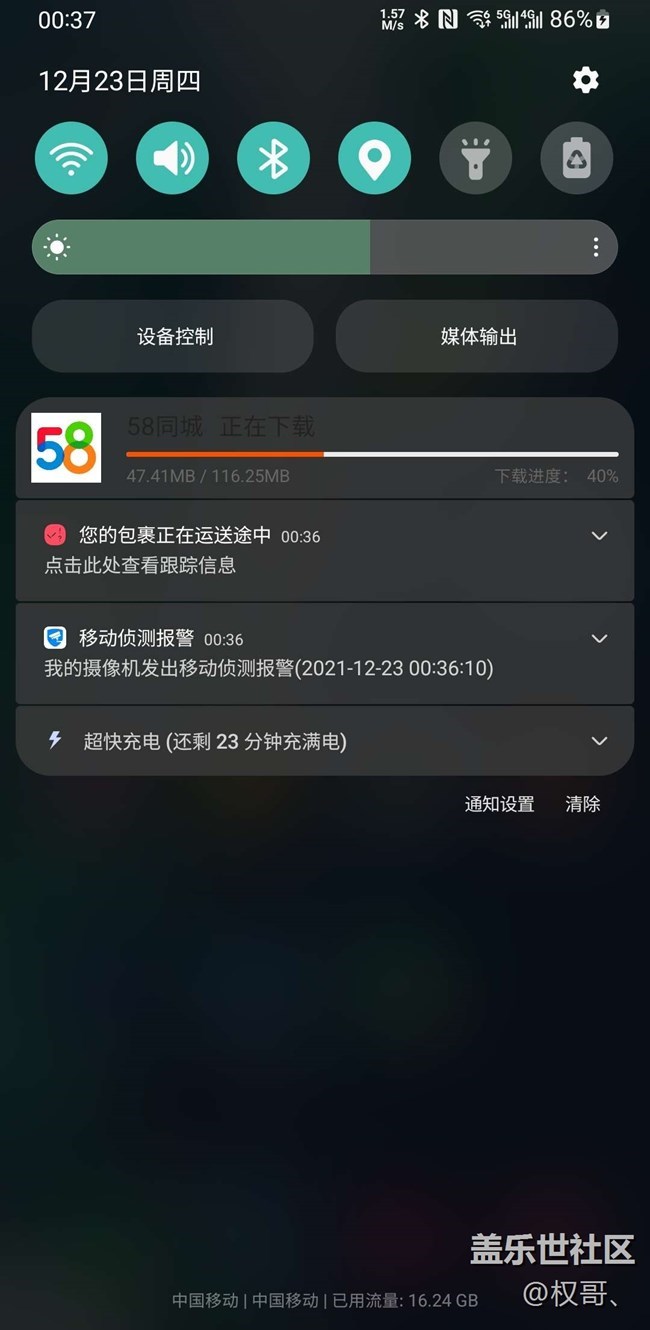The image size is (650, 1330).
Task: Toggle the location quick setting
Action: (374, 158)
